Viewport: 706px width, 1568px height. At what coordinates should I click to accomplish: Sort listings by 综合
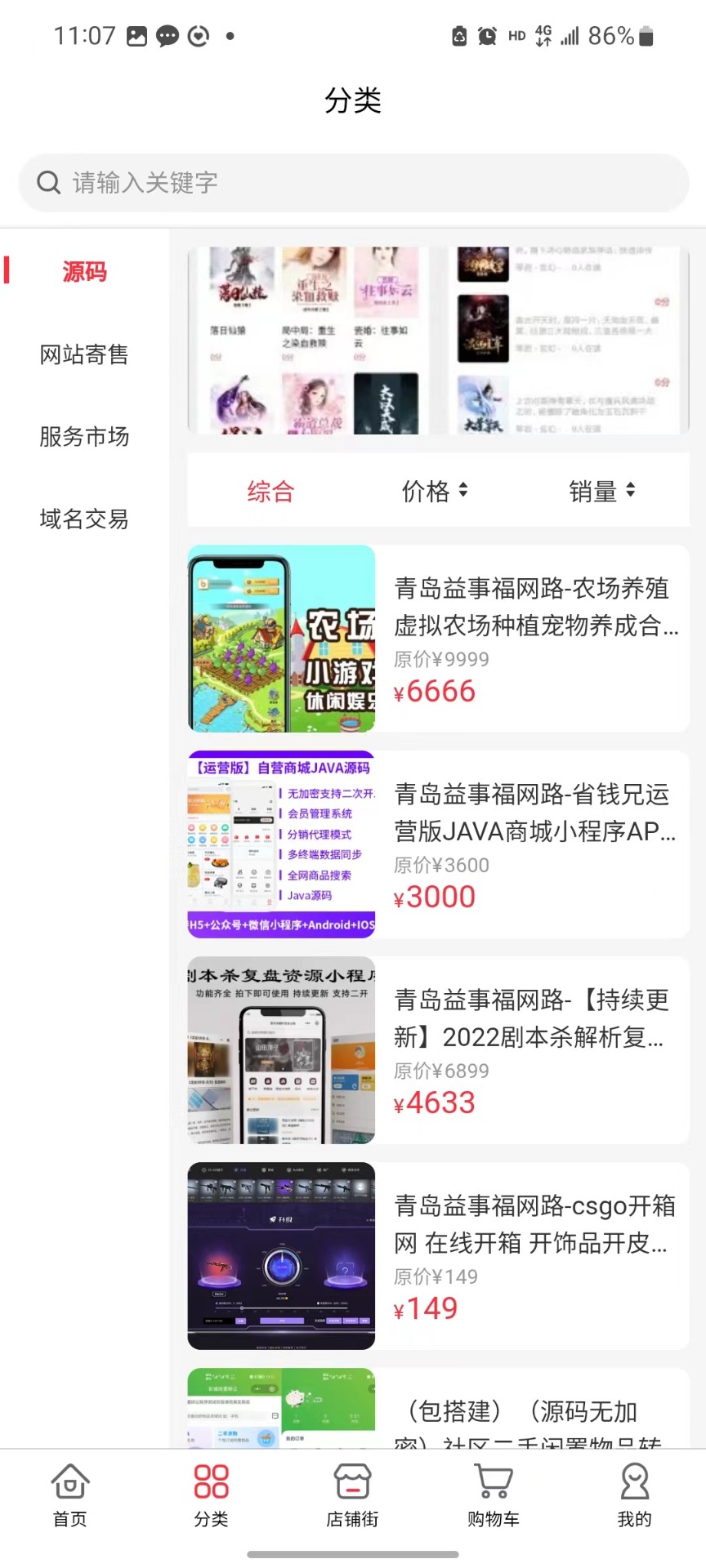pyautogui.click(x=270, y=492)
